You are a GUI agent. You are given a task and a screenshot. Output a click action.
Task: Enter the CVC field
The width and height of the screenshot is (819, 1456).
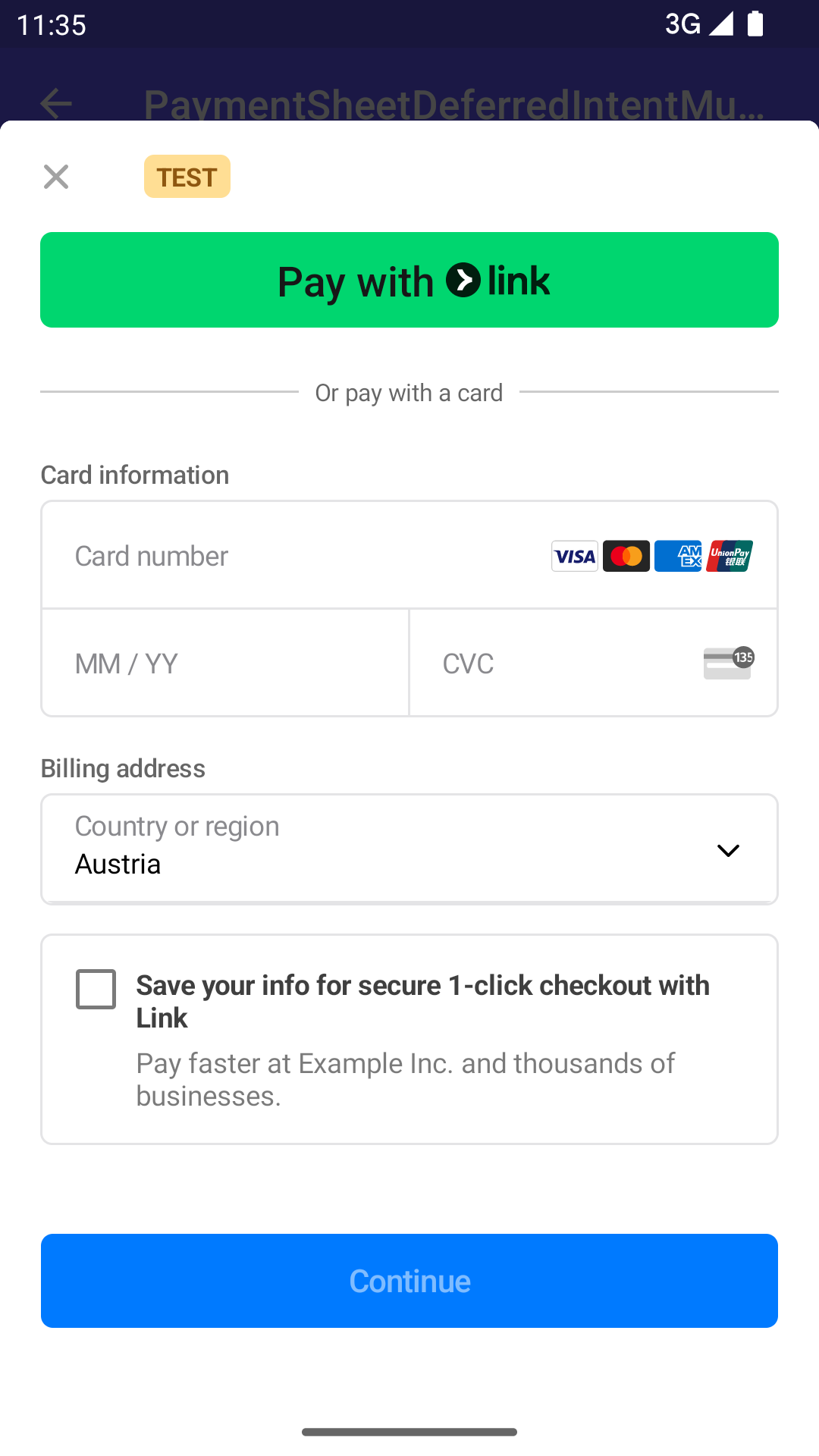(x=561, y=664)
